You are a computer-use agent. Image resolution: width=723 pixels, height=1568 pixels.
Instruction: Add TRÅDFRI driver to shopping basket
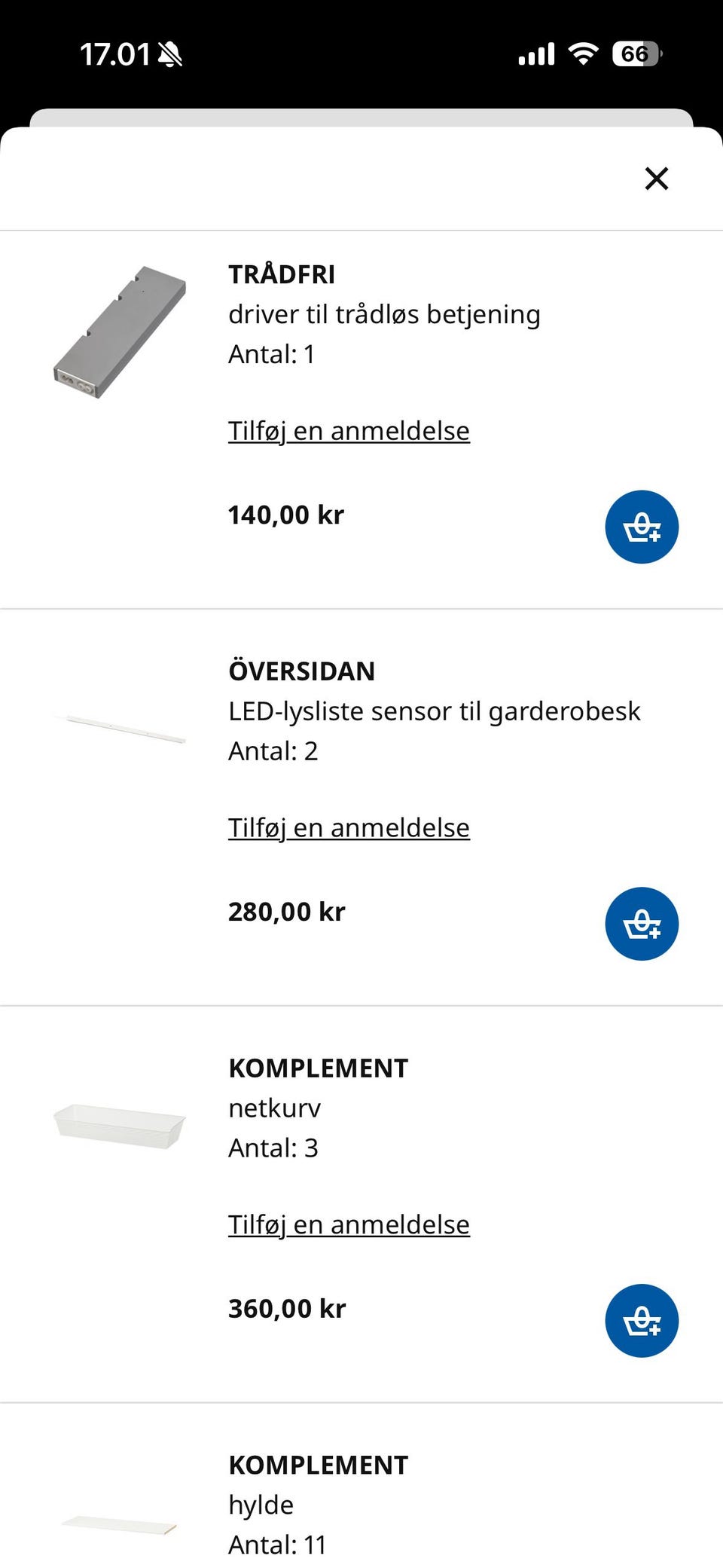coord(641,526)
